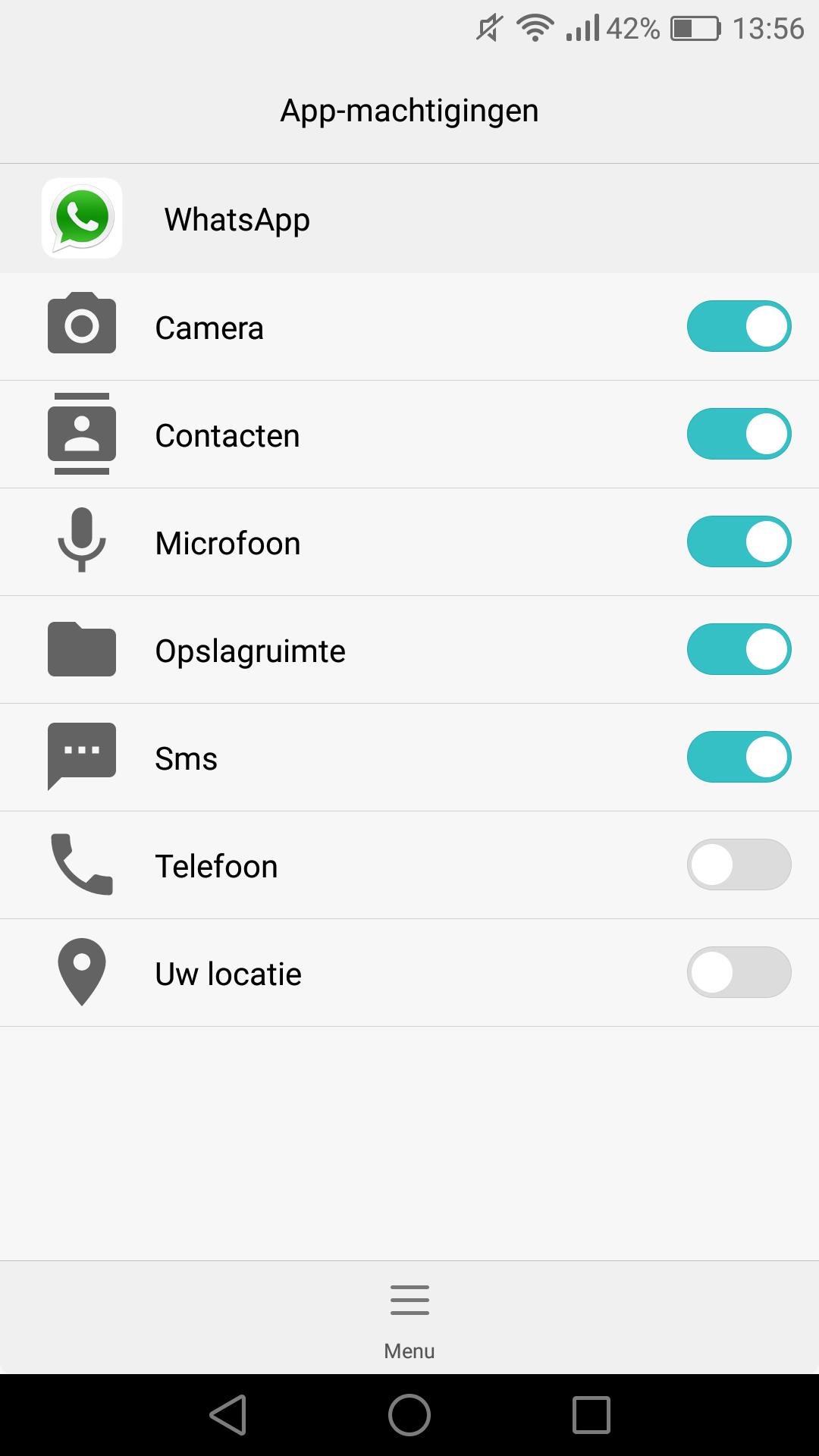
Task: Enable the Telefoon permission
Action: (739, 865)
